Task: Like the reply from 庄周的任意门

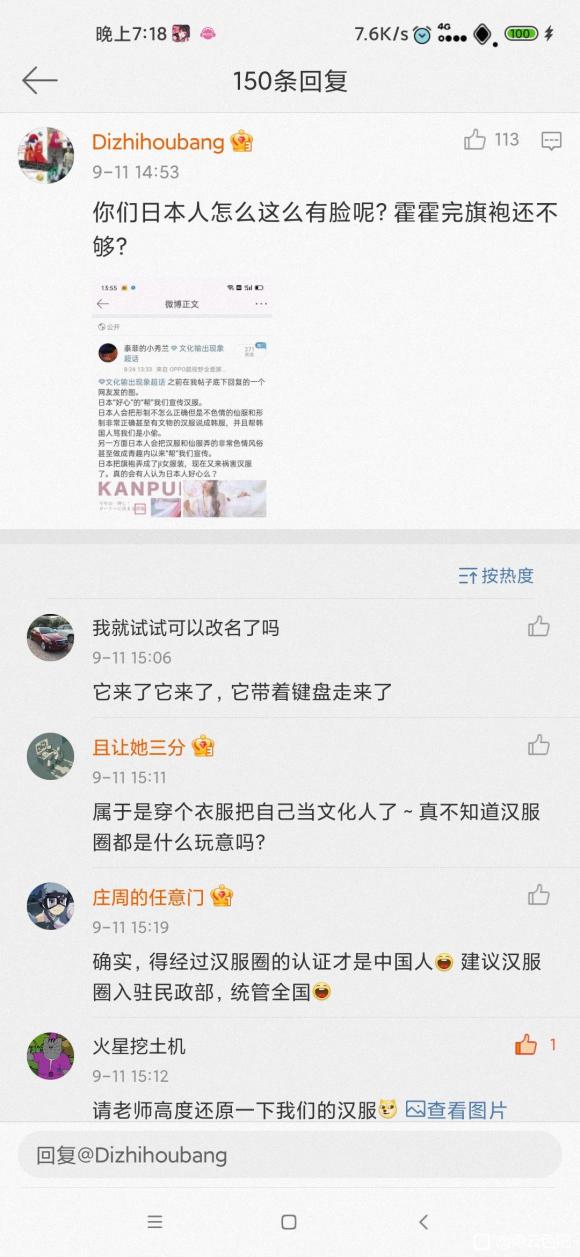Action: (539, 895)
